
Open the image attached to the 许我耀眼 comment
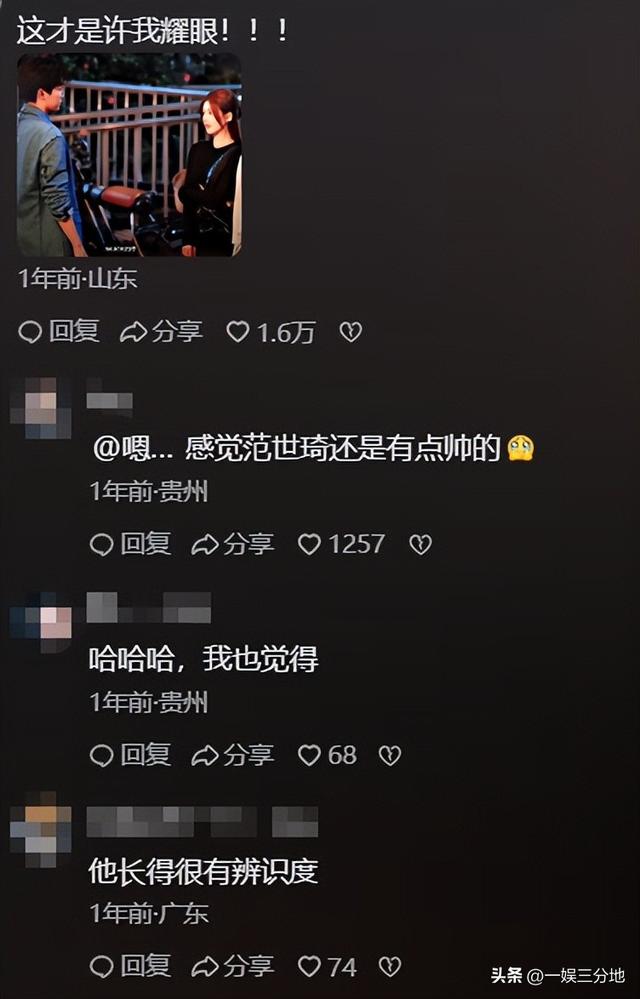point(129,155)
